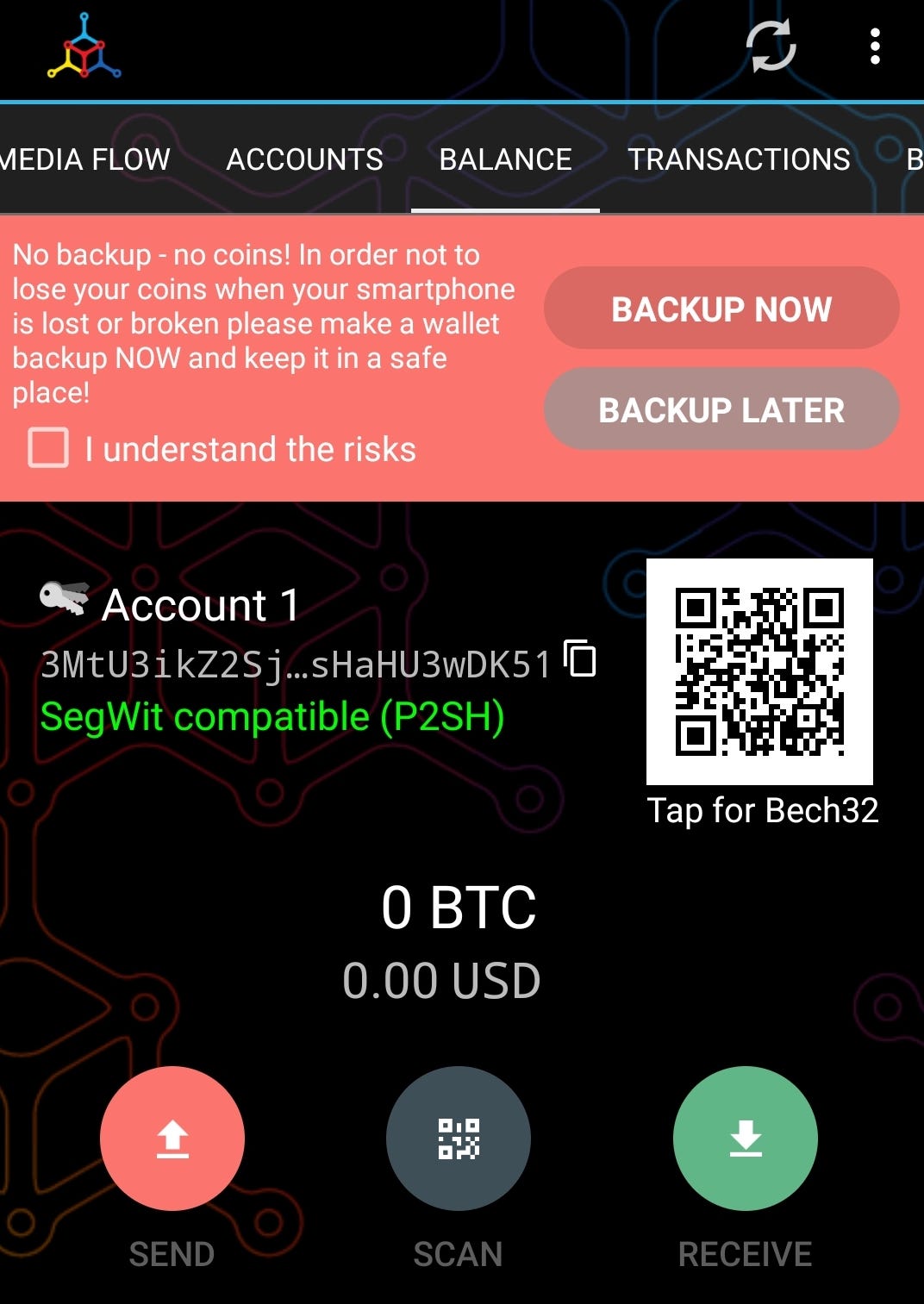Open the QR code scanner
The width and height of the screenshot is (924, 1304).
458,1138
